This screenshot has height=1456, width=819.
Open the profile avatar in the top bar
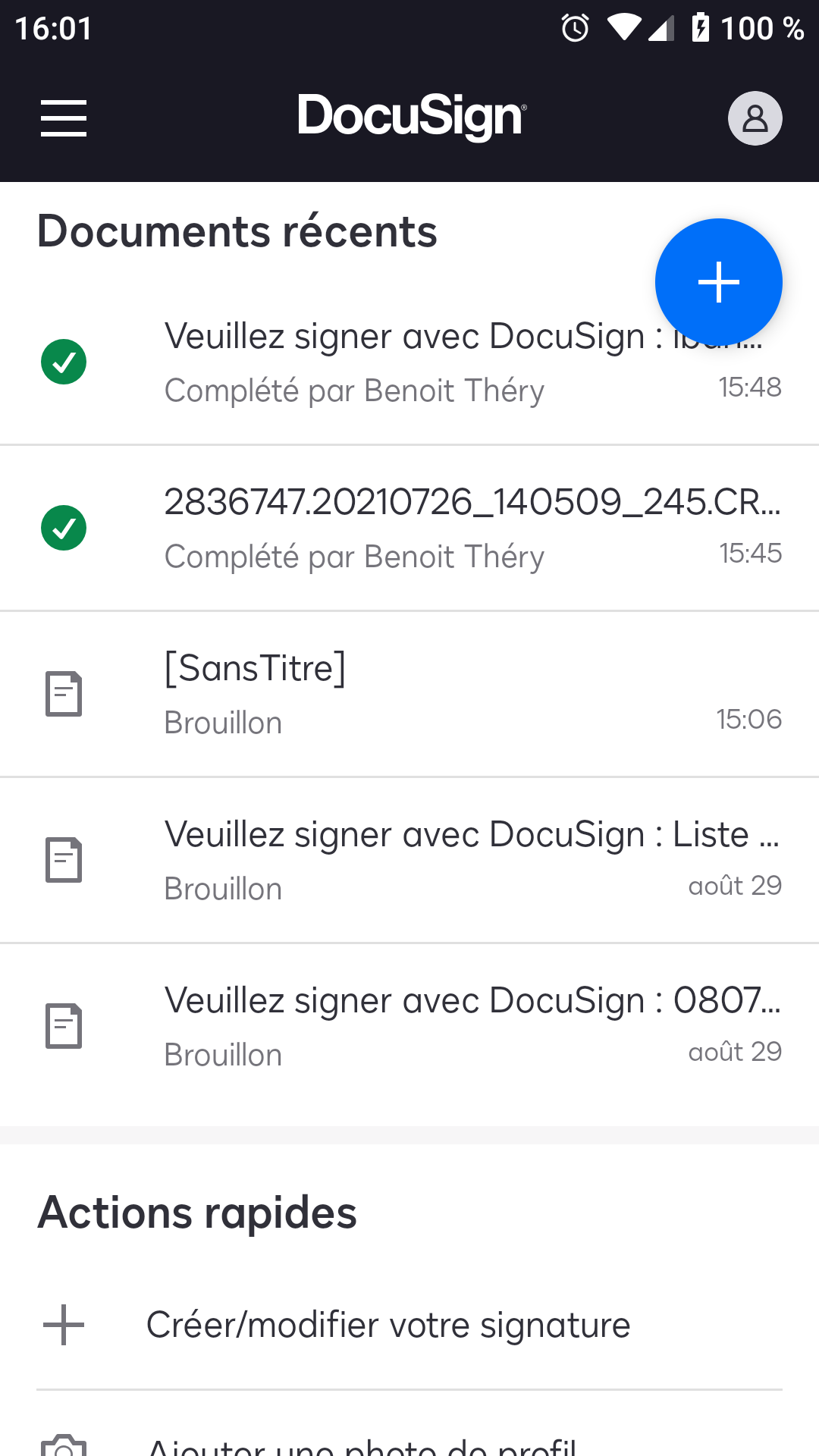(x=755, y=118)
